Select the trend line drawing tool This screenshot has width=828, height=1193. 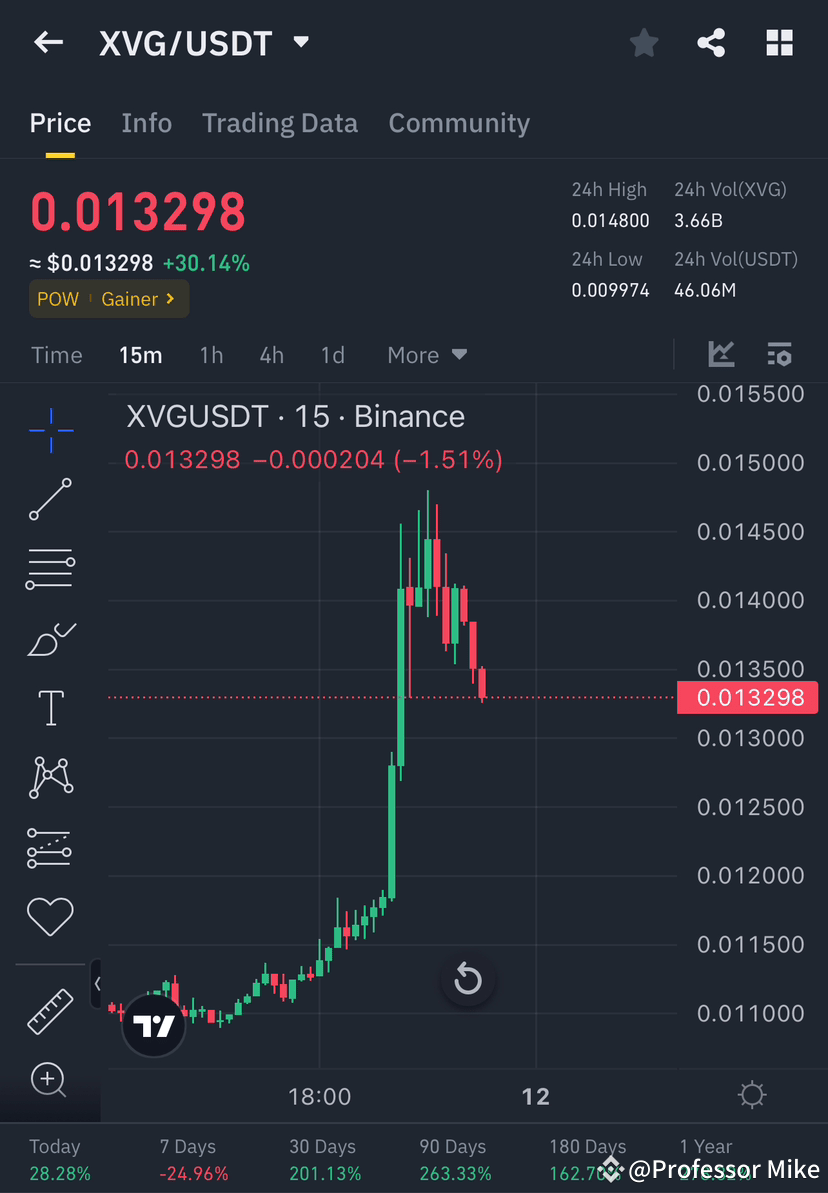pos(50,500)
